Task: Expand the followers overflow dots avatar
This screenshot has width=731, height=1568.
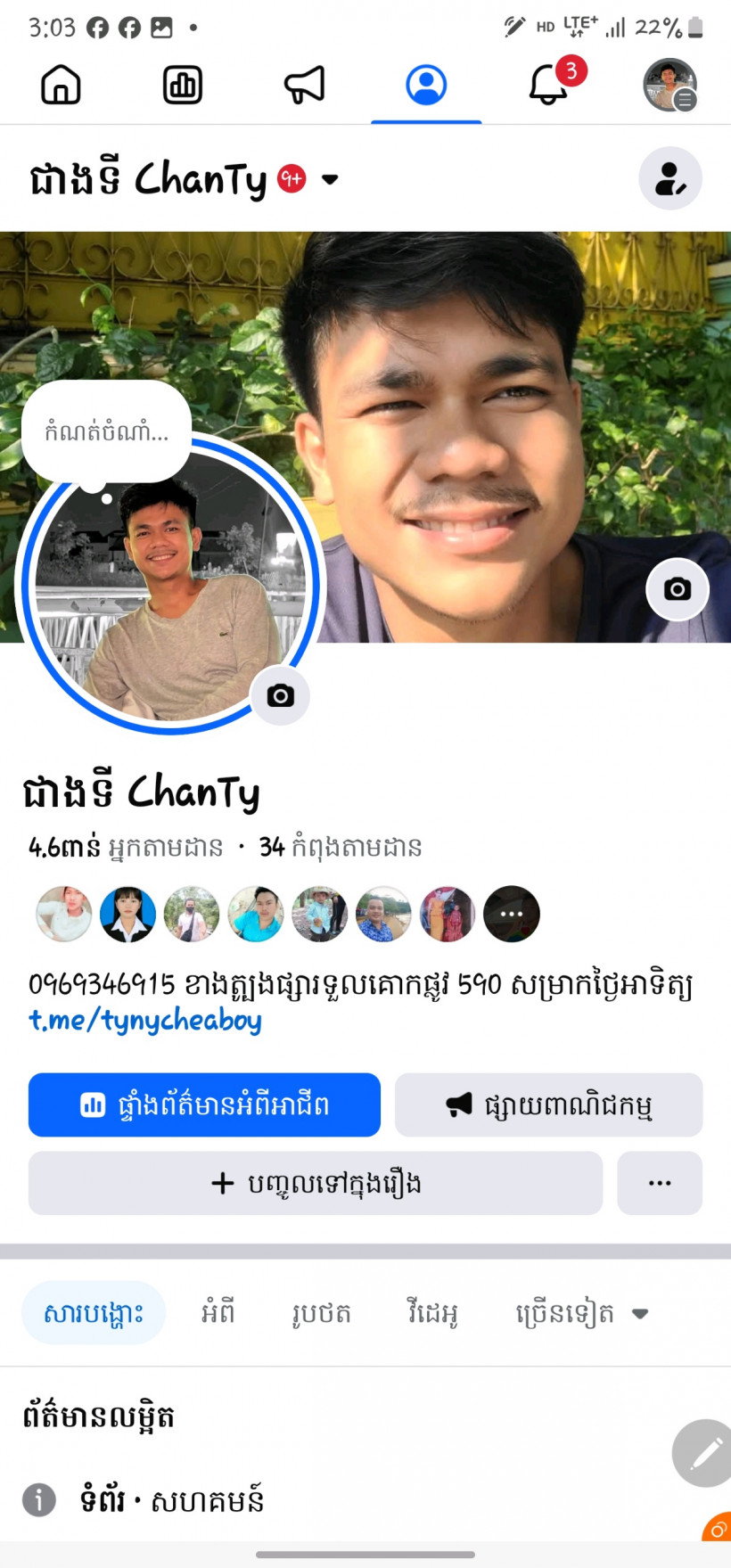Action: pyautogui.click(x=512, y=914)
